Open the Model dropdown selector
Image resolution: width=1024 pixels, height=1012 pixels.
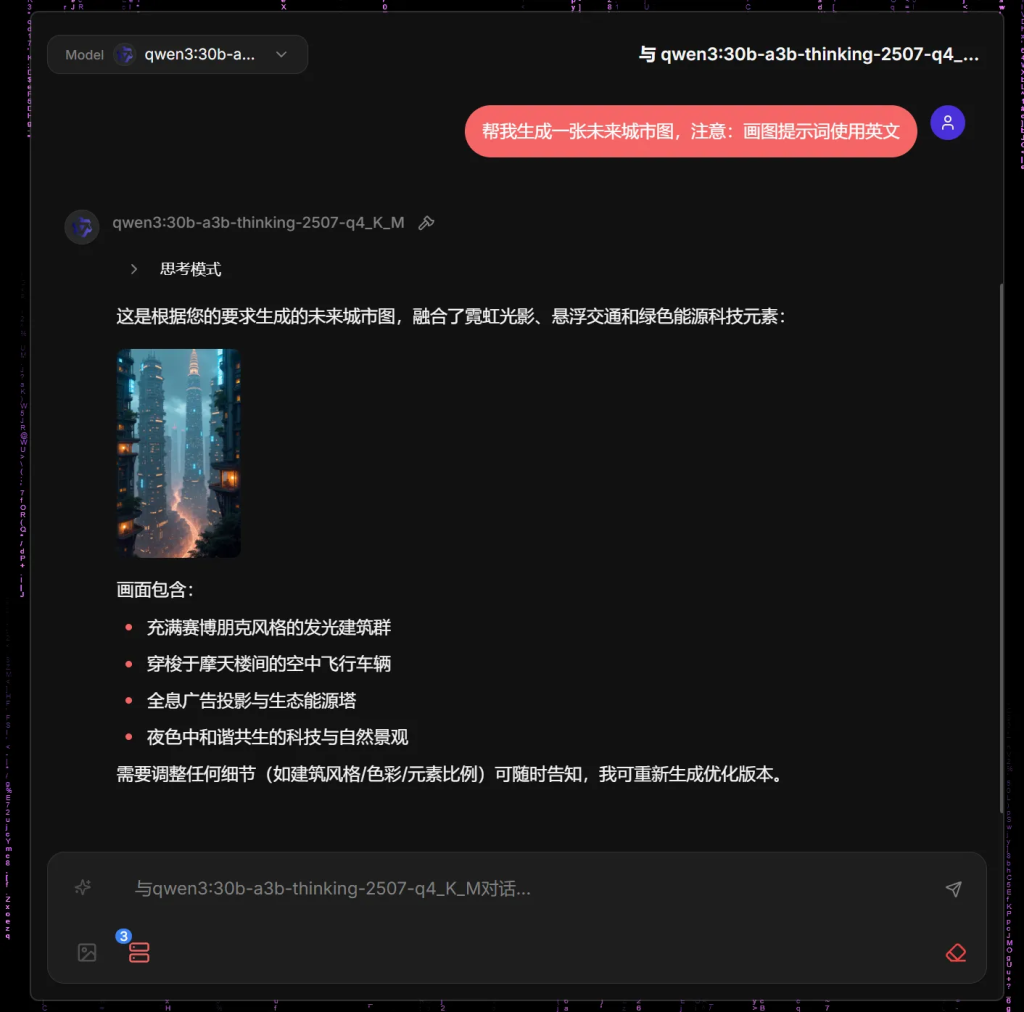[x=177, y=55]
